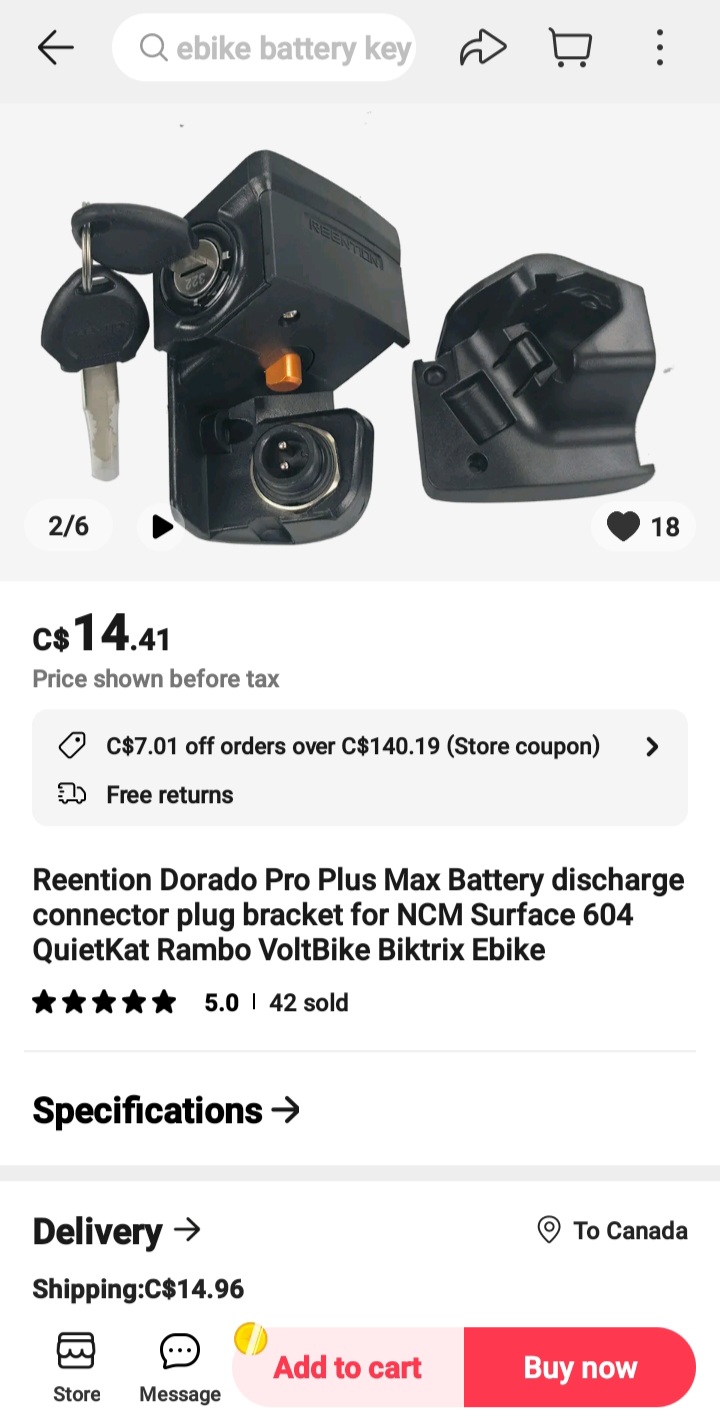Toggle the Free returns shipping icon
Image resolution: width=720 pixels, height=1419 pixels.
click(x=71, y=794)
